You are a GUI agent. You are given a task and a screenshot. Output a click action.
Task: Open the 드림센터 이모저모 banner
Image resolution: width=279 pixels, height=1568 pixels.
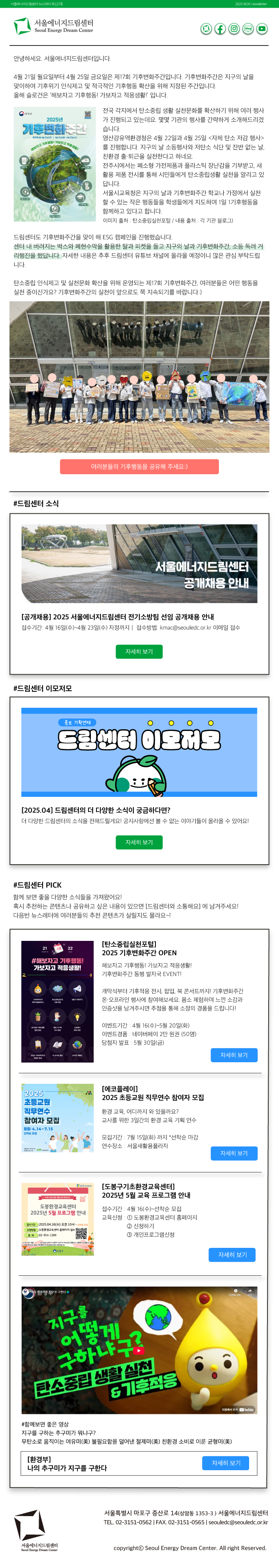tap(139, 752)
